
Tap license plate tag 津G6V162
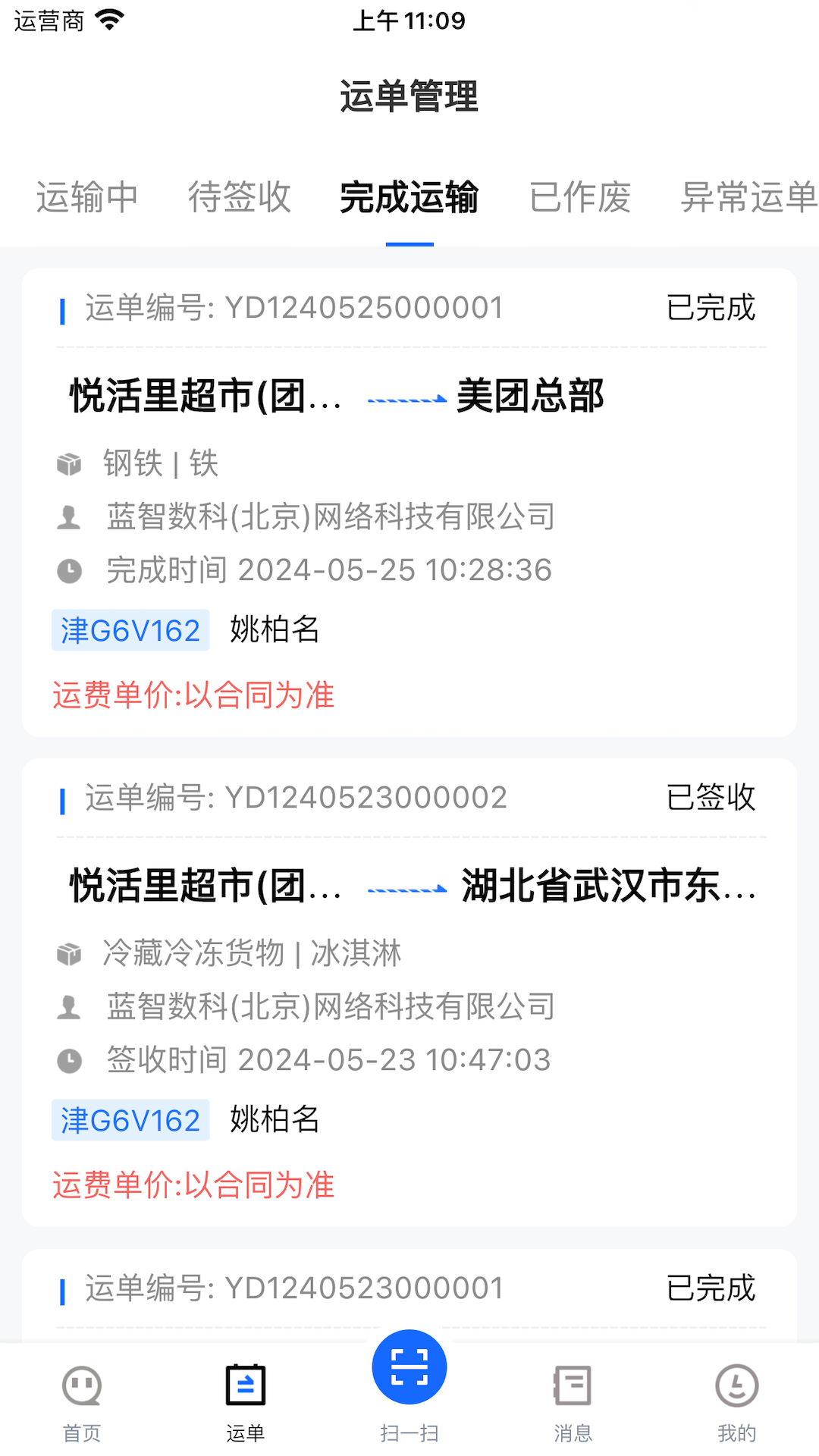point(130,629)
